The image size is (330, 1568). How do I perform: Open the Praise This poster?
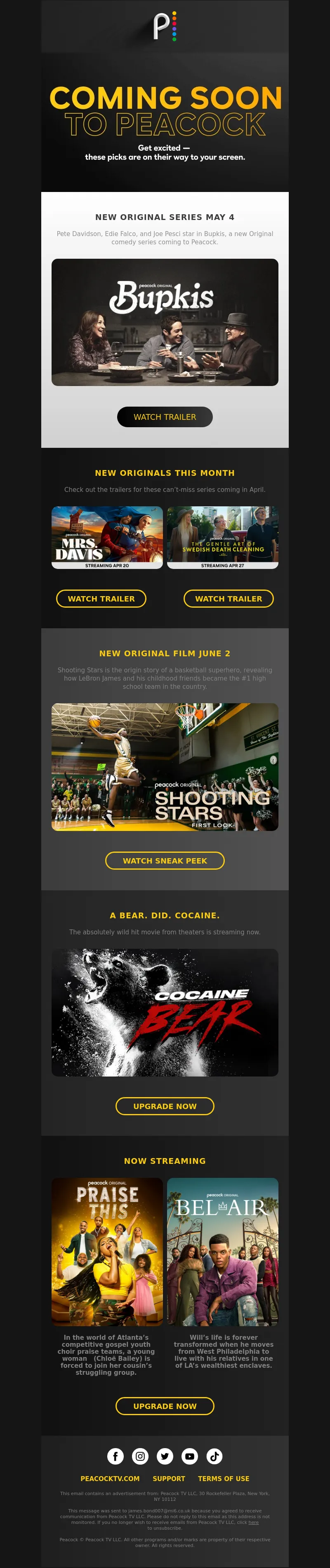[107, 1252]
